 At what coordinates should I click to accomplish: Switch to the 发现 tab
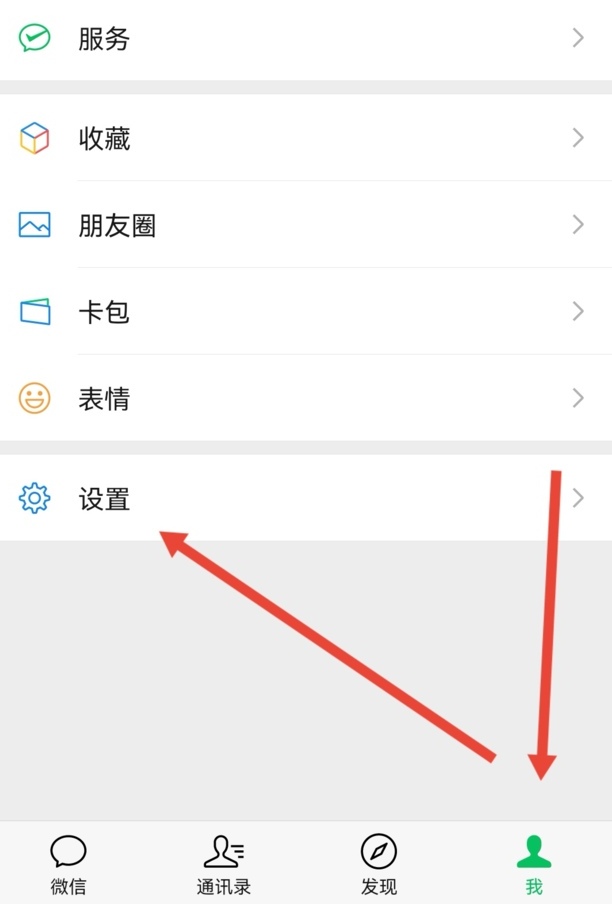[x=379, y=864]
